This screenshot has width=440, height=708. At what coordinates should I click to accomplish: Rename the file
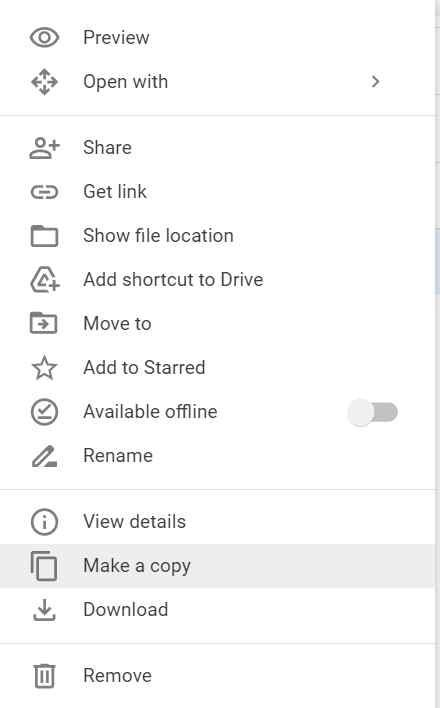[217, 456]
